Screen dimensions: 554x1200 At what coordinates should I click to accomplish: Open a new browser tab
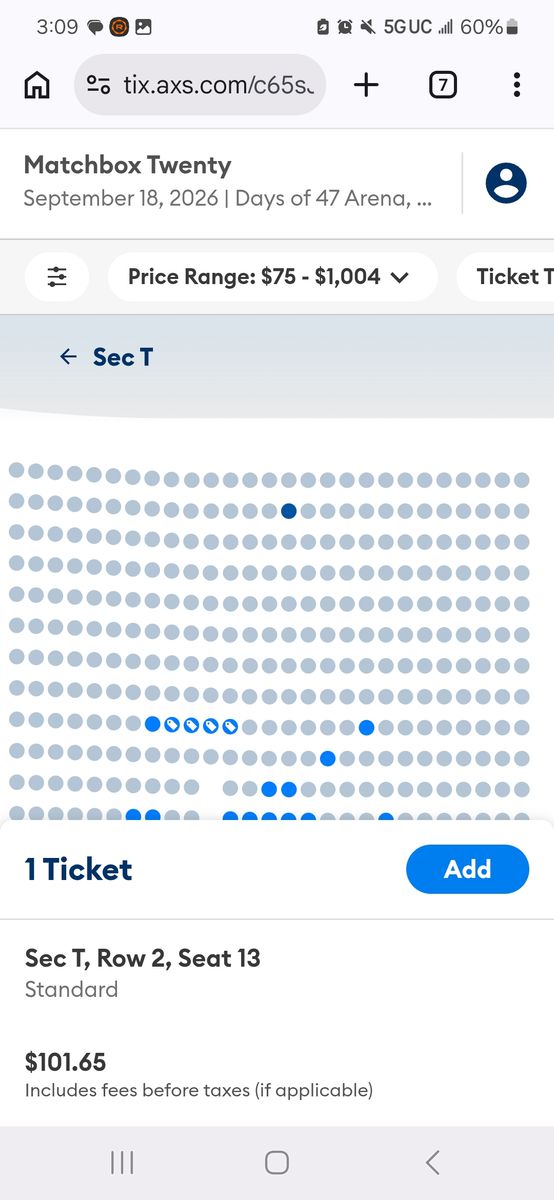coord(367,85)
